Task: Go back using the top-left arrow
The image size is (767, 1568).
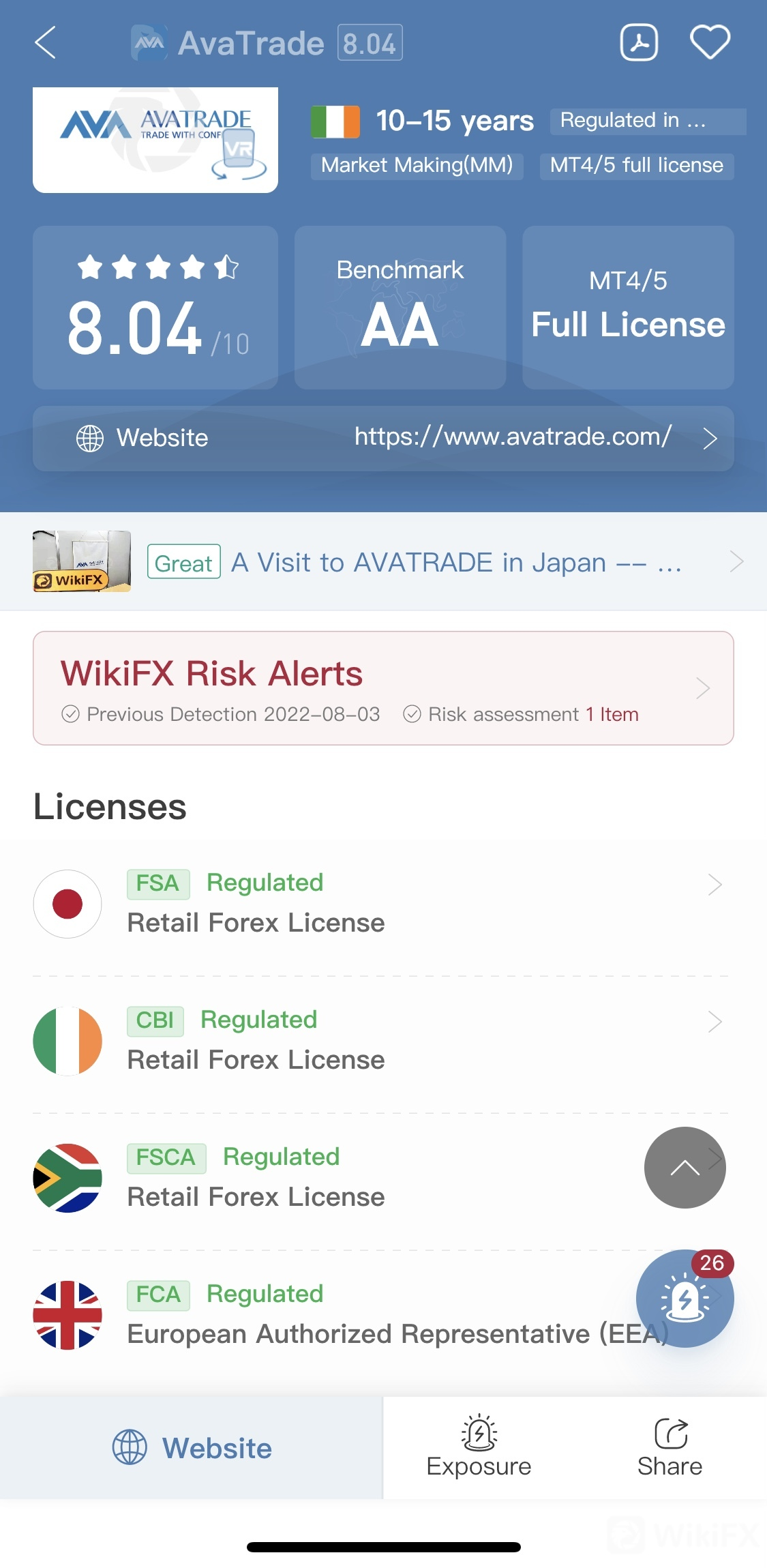Action: (x=45, y=42)
